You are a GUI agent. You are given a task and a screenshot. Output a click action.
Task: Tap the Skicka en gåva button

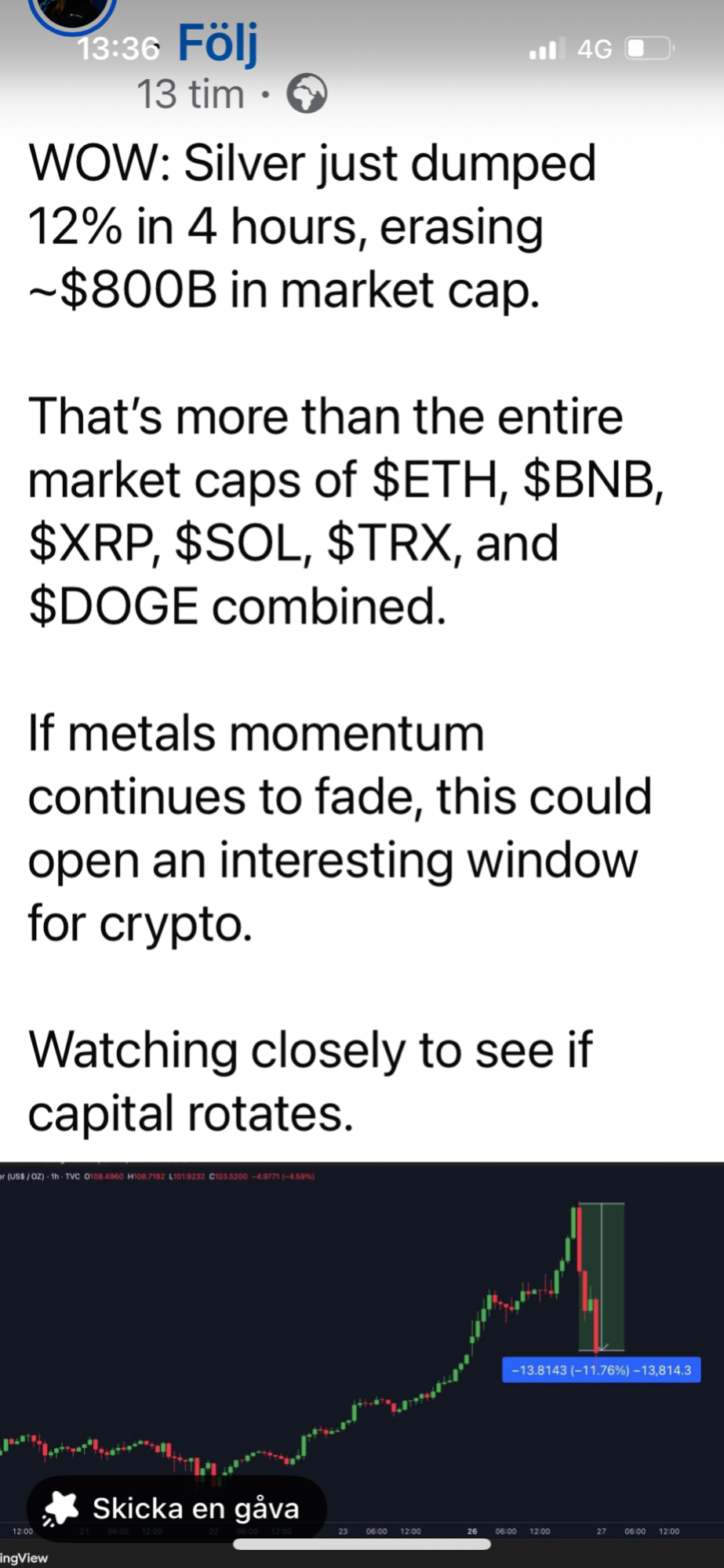[x=177, y=1508]
